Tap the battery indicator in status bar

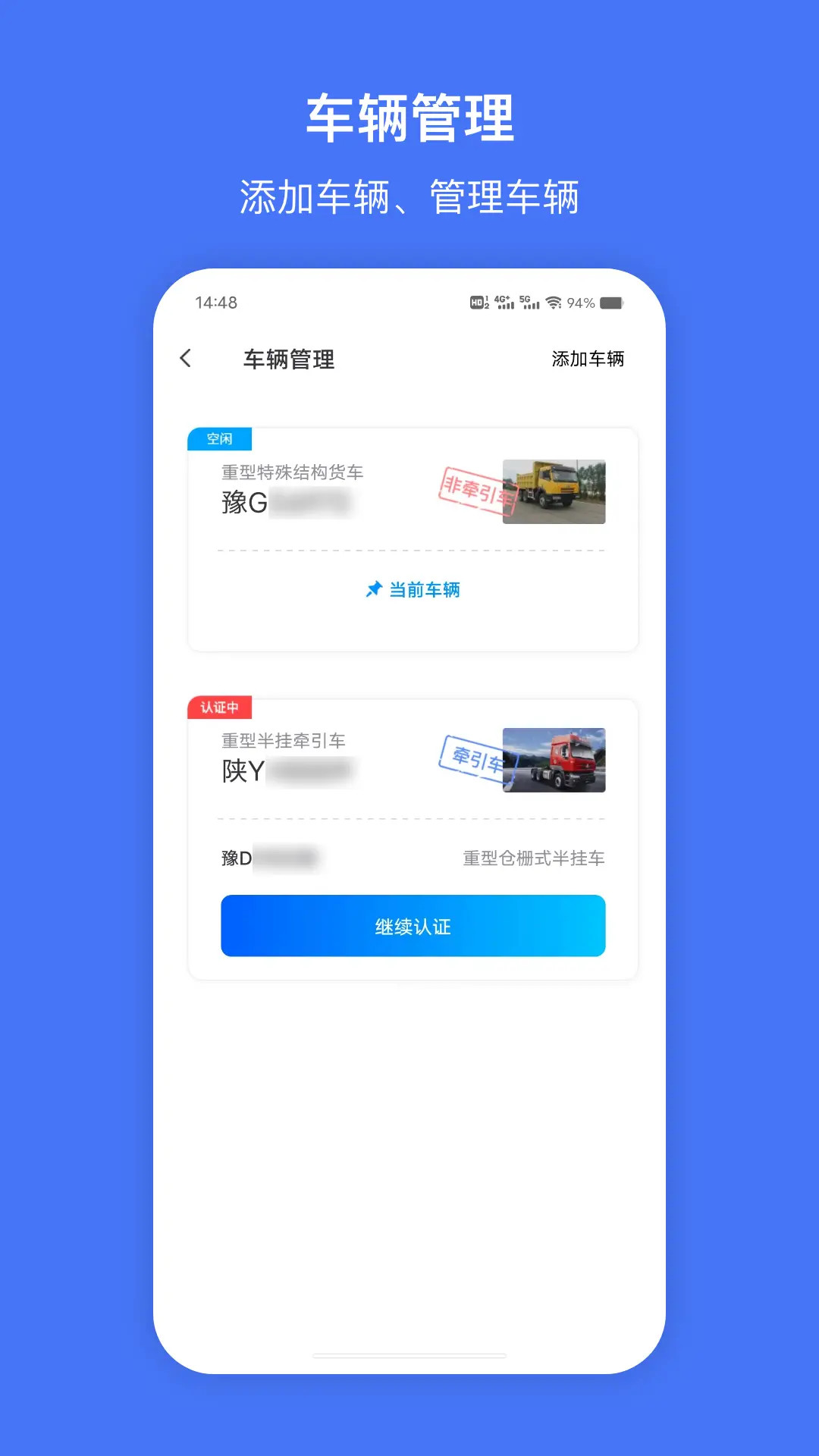611,302
